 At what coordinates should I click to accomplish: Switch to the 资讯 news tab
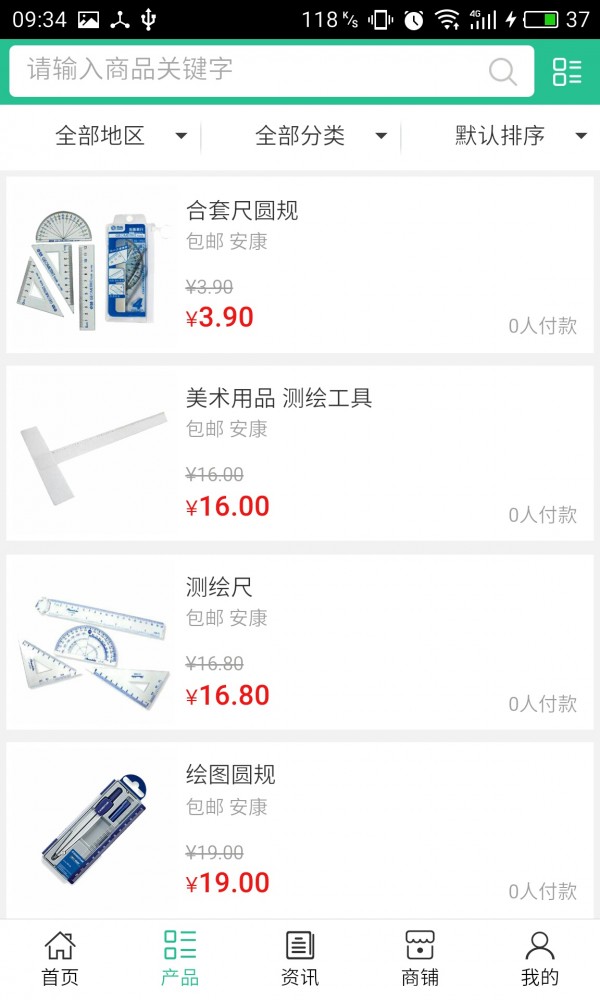click(300, 958)
